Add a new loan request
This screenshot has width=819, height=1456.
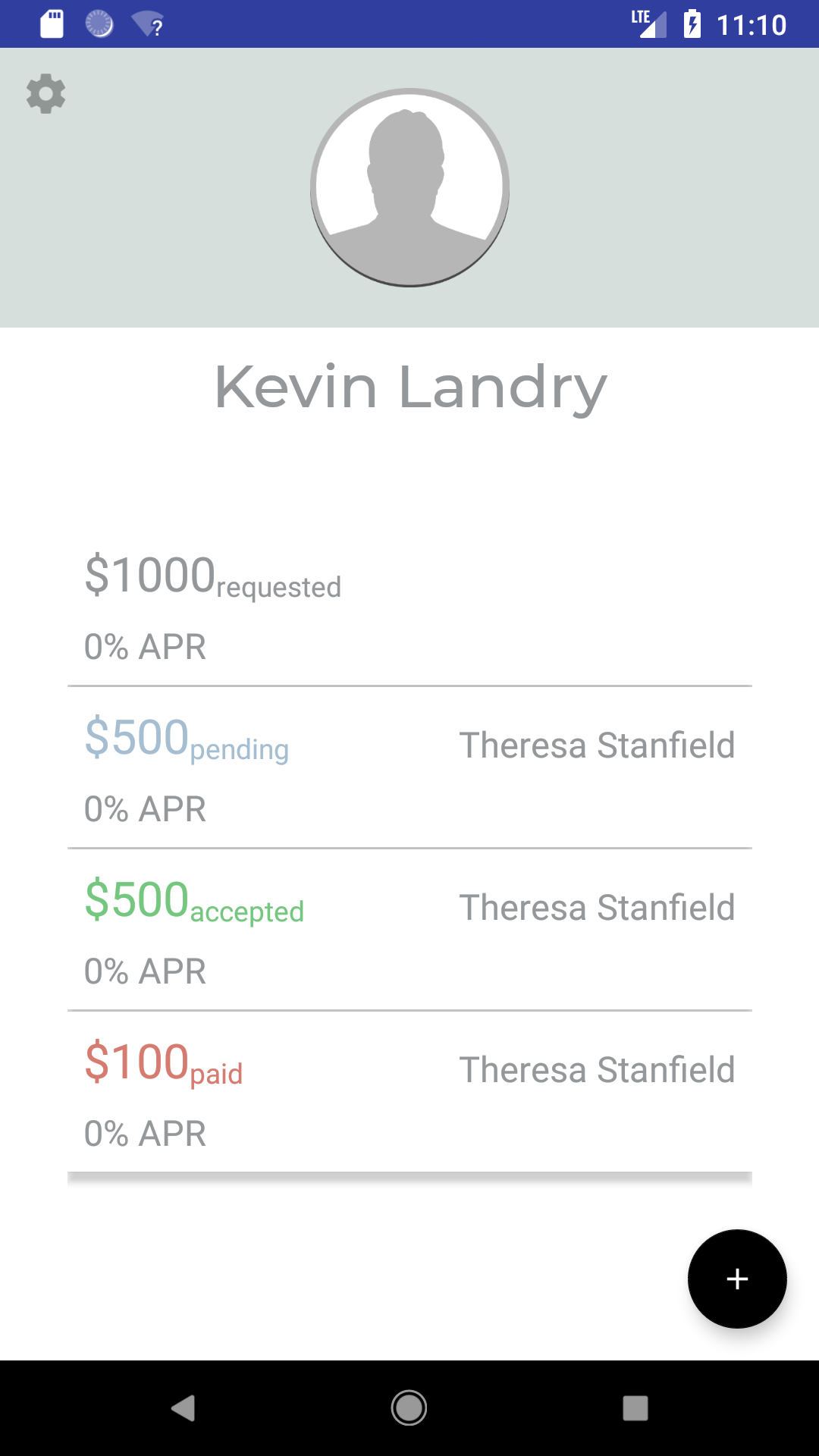point(737,1279)
